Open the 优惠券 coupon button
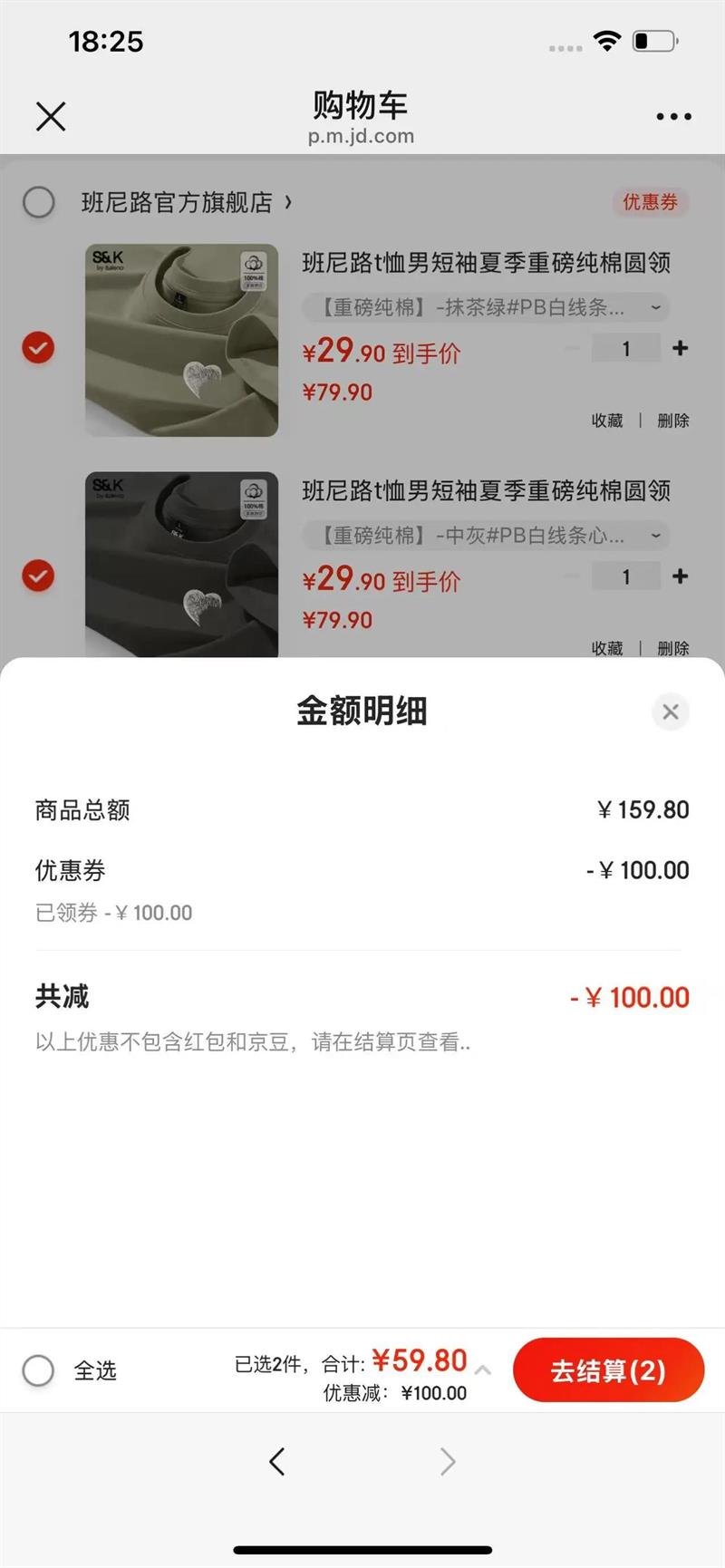Screen dimensions: 725x1568 pyautogui.click(x=650, y=202)
